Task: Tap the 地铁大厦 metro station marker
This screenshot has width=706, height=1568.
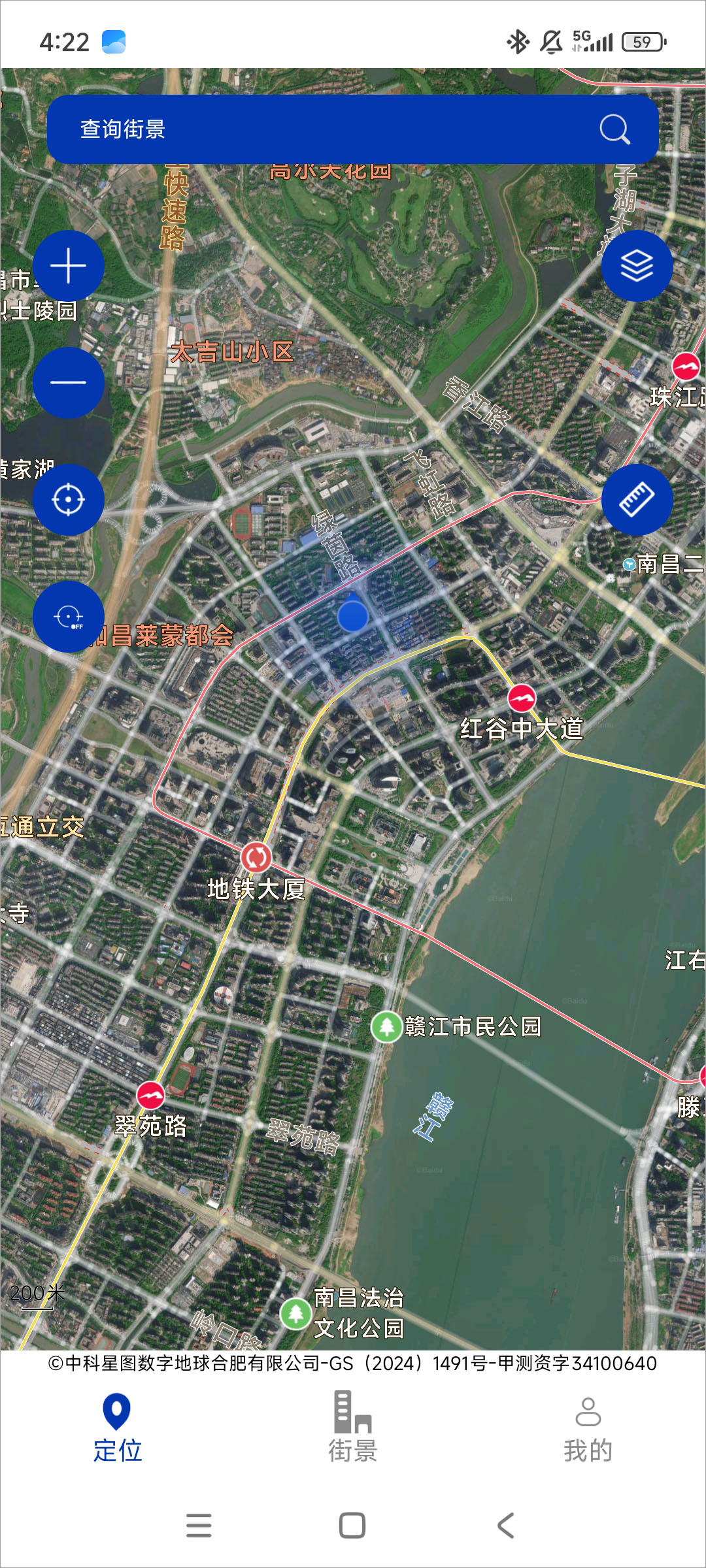Action: (x=256, y=857)
